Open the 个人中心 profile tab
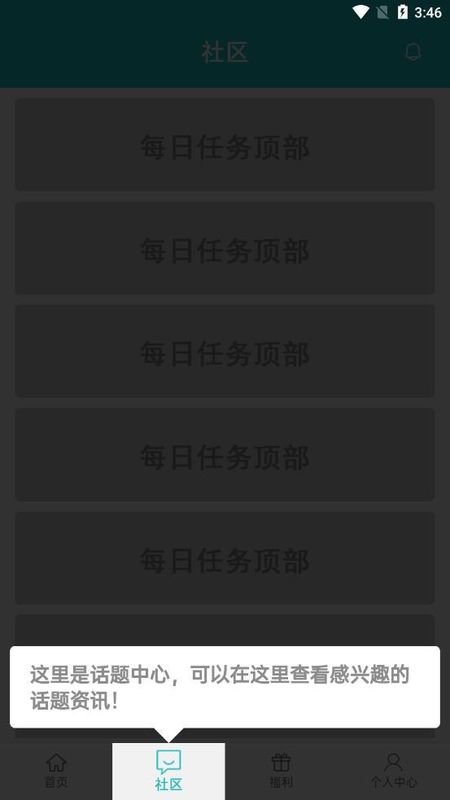 393,771
